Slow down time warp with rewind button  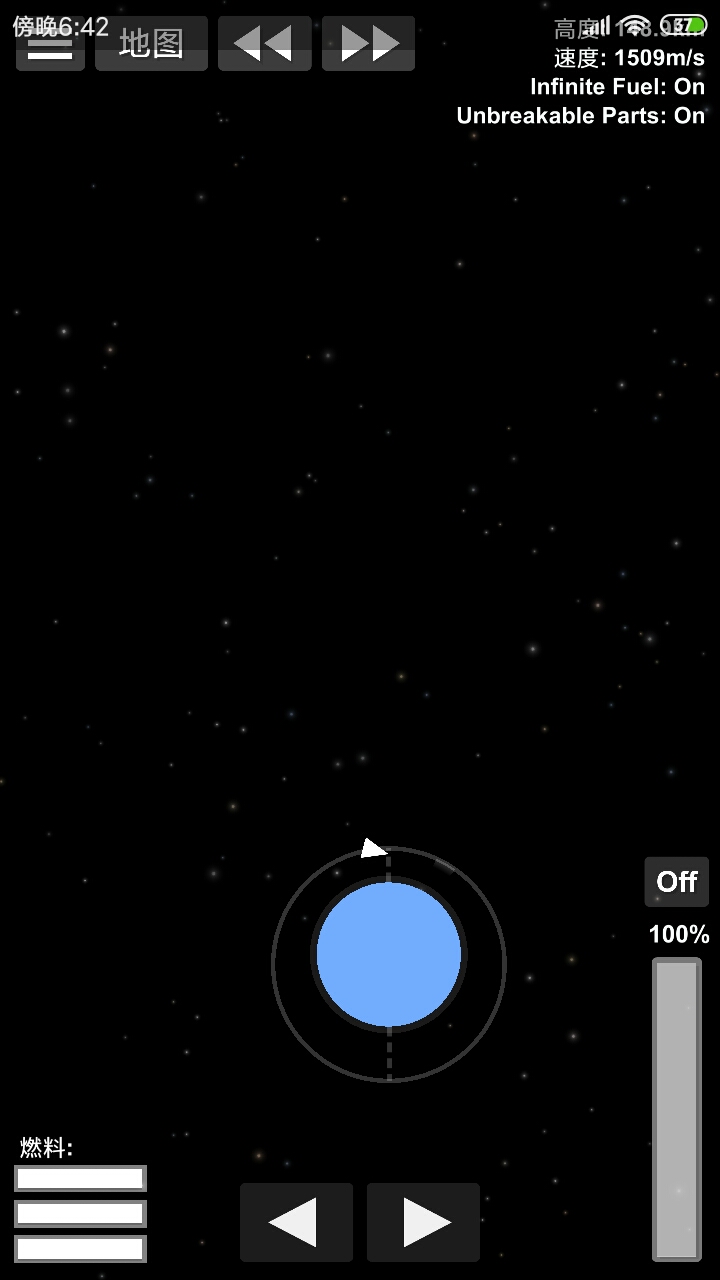264,44
